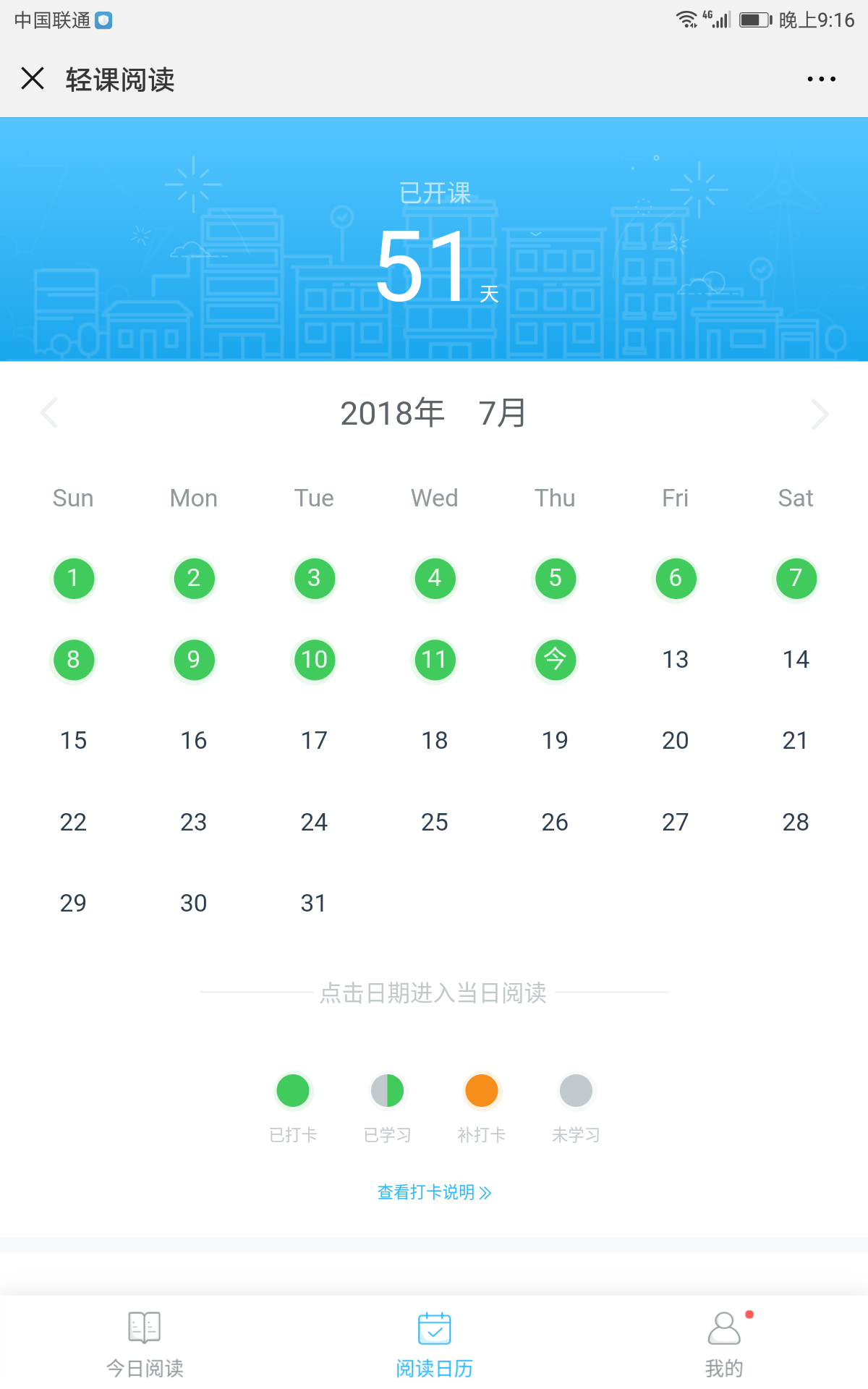Choose day 18 on the calendar

point(435,740)
